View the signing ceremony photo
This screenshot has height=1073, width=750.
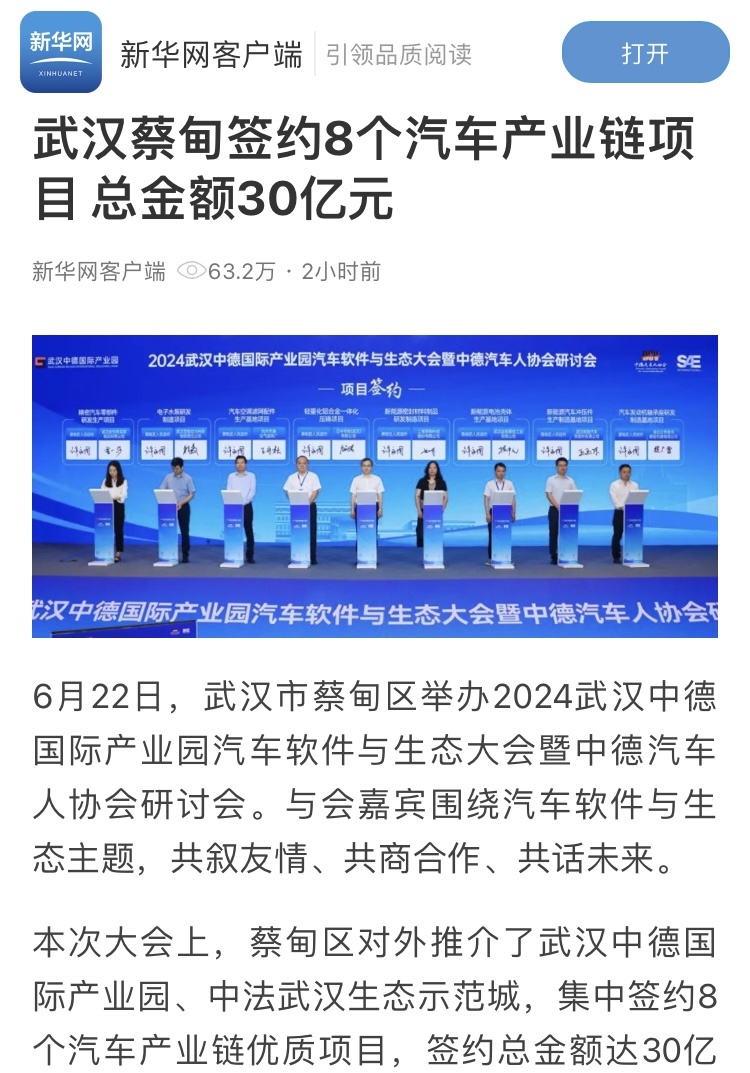tap(375, 486)
